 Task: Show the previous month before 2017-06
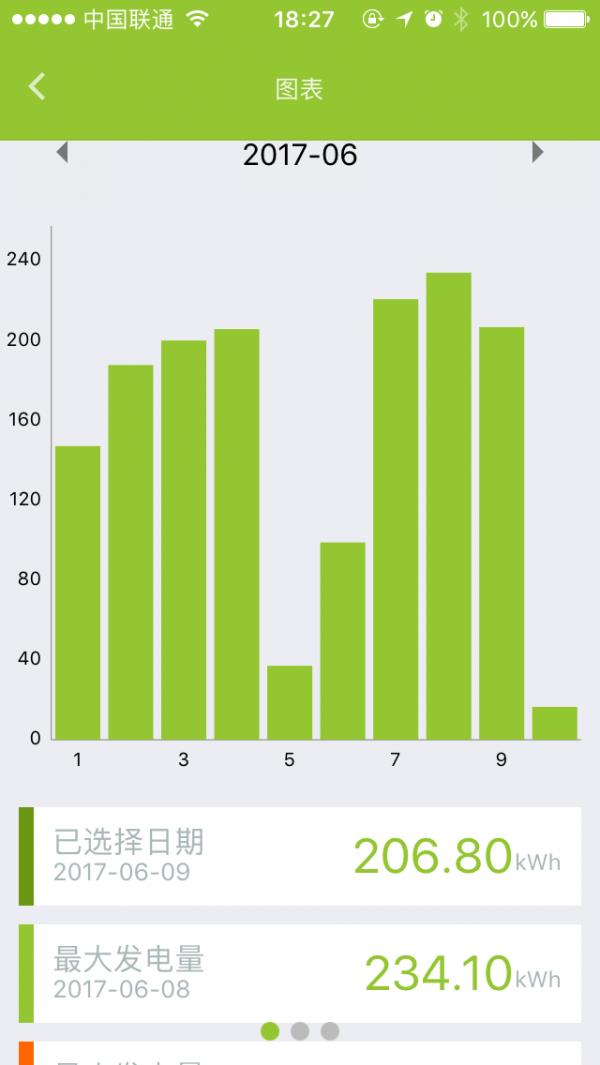click(x=62, y=152)
